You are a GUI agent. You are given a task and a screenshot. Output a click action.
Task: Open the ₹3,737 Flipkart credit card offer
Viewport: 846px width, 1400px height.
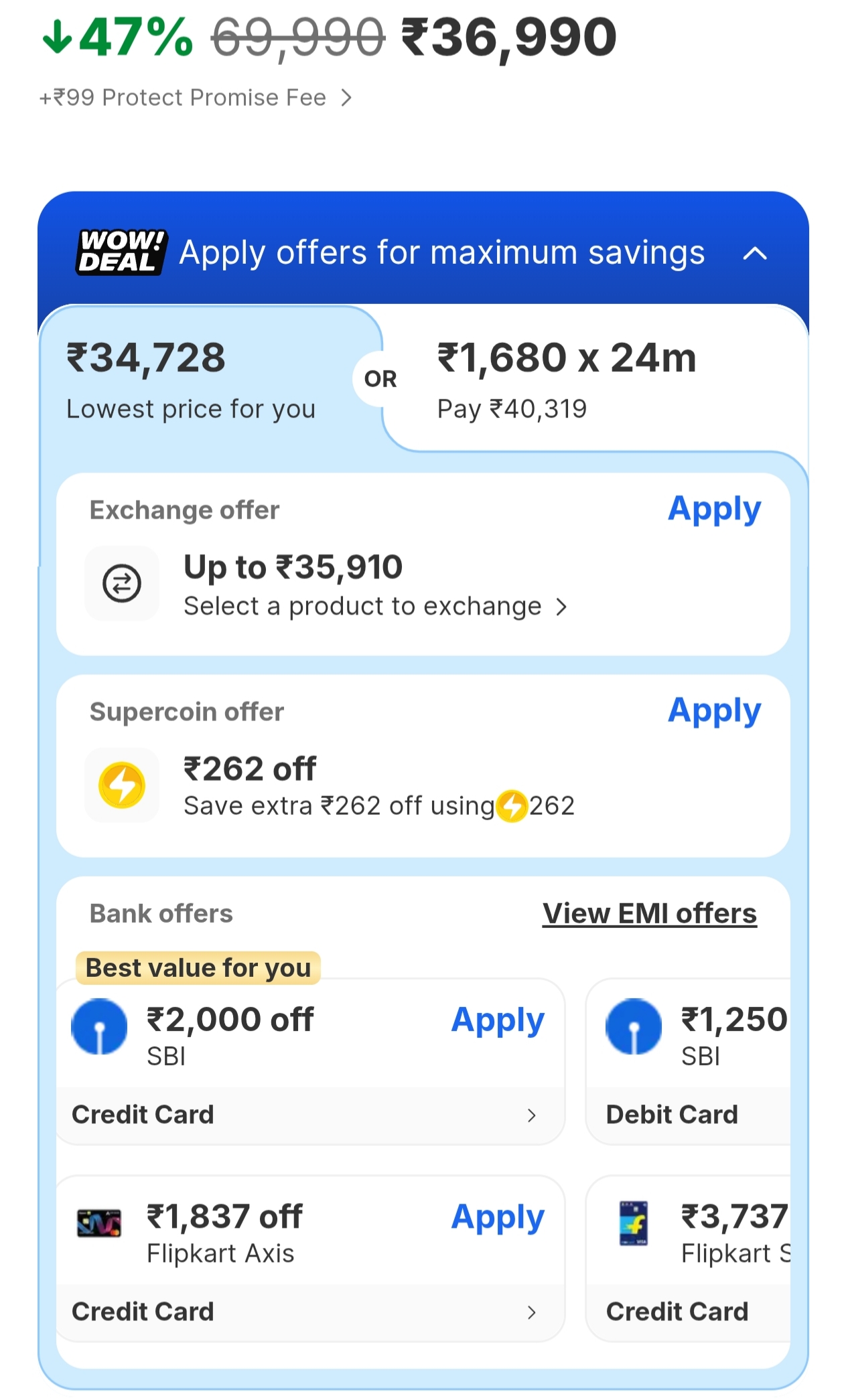click(x=690, y=1259)
